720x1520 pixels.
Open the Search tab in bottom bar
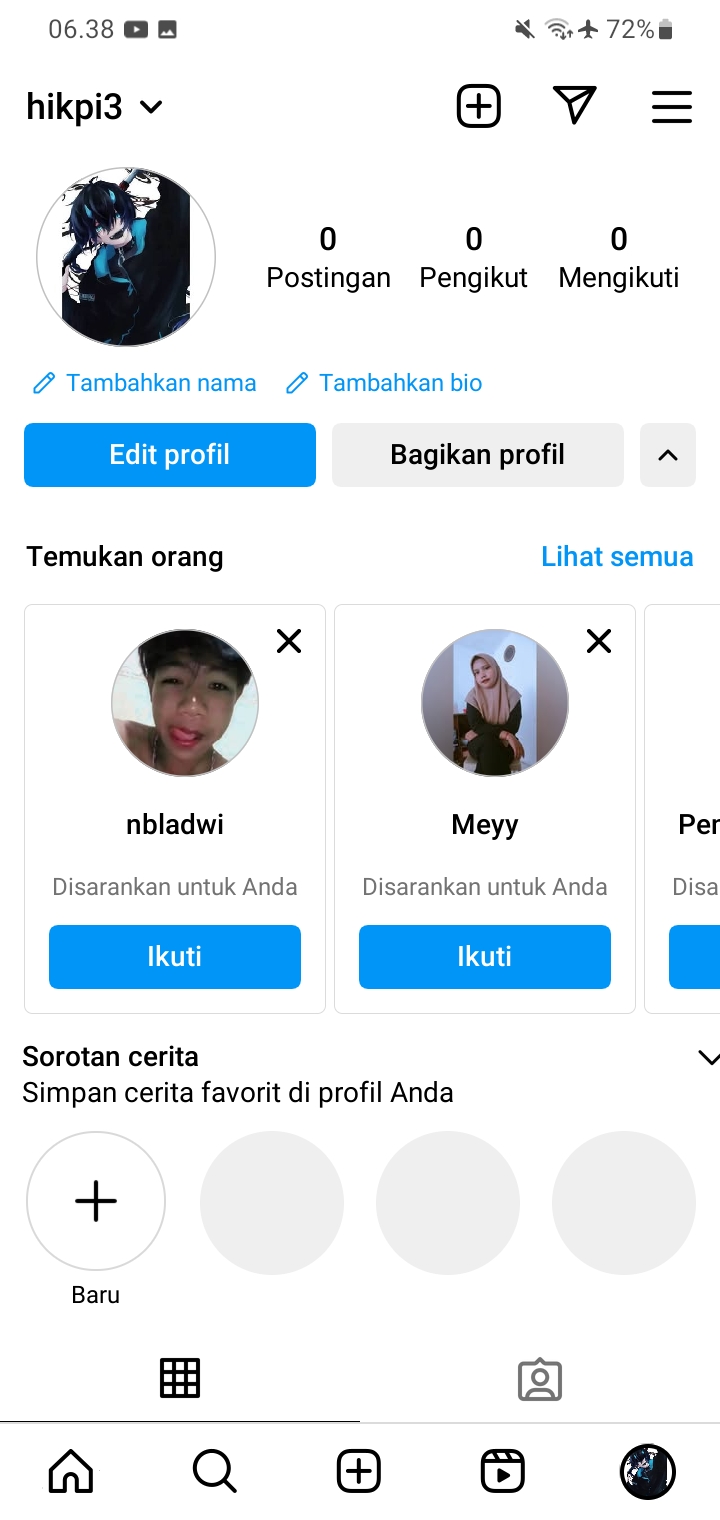(214, 1471)
